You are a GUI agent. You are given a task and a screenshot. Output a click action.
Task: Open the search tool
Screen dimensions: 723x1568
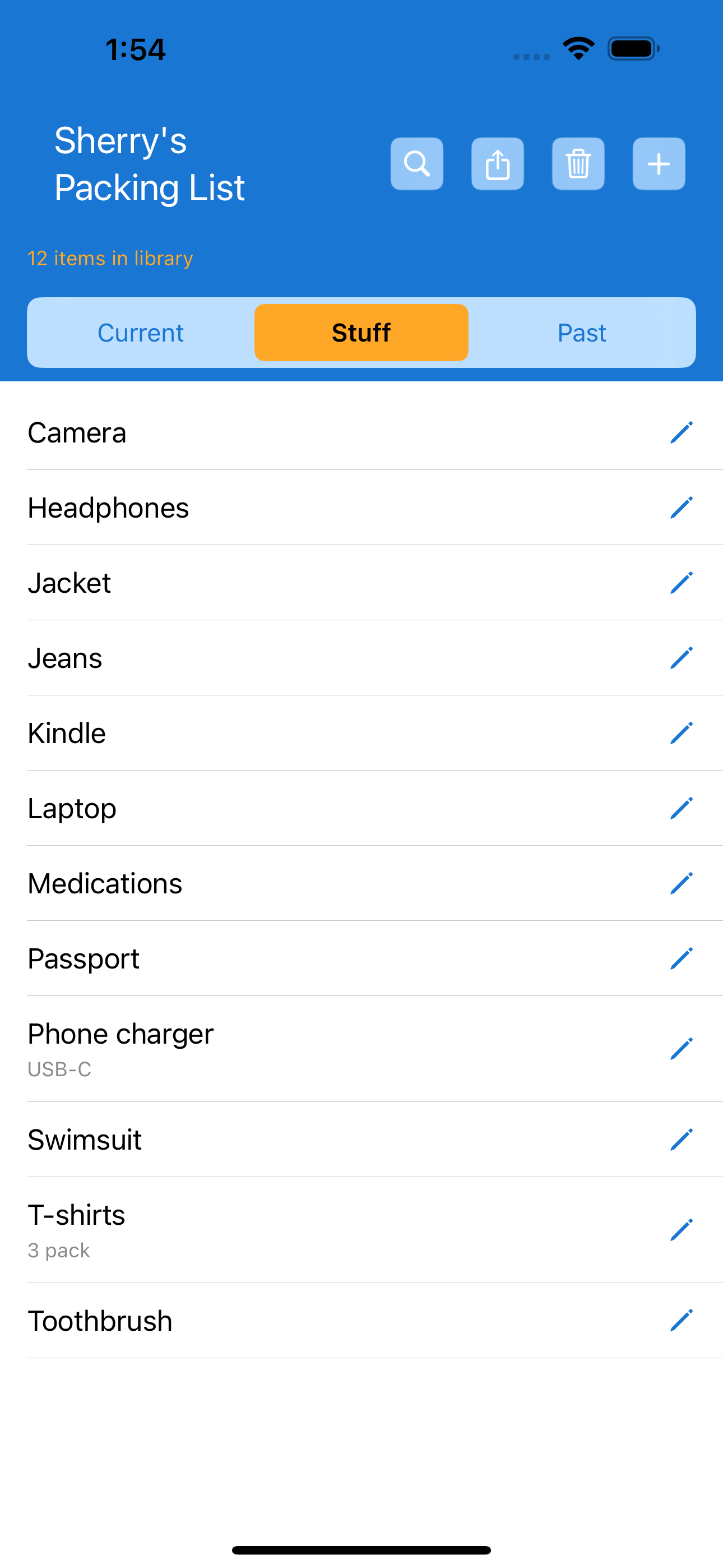click(x=417, y=163)
